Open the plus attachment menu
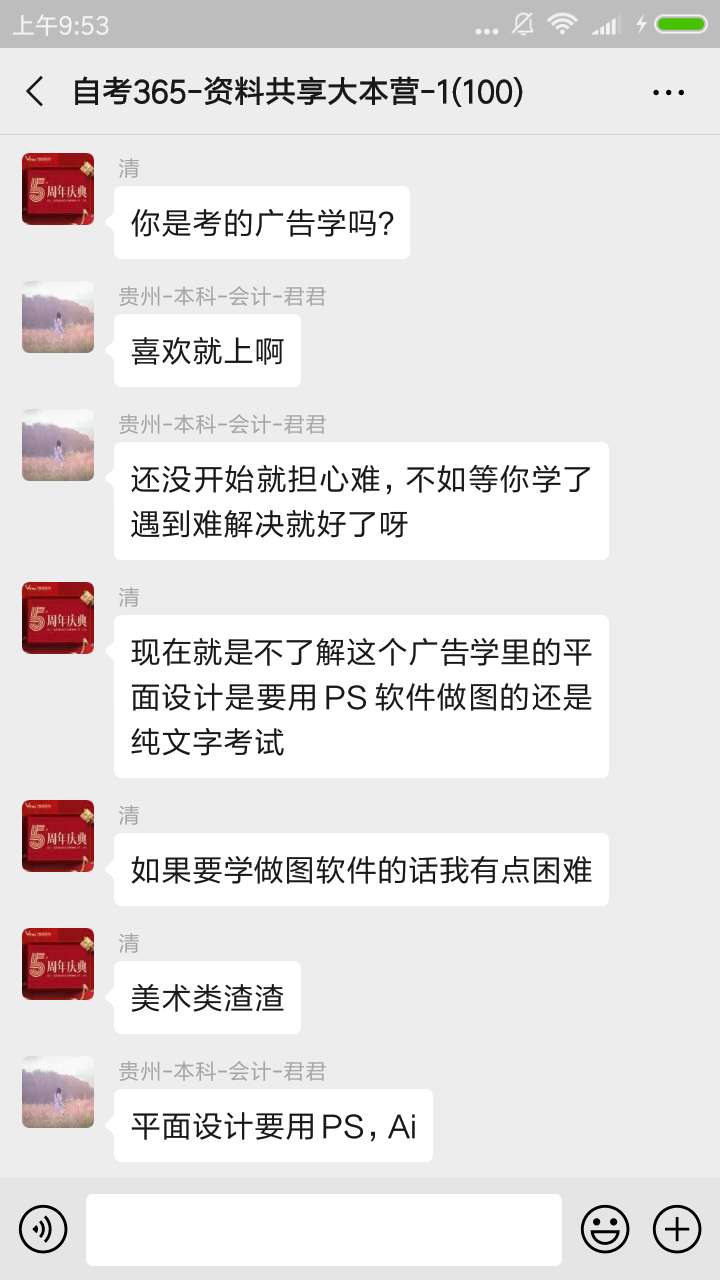Image resolution: width=720 pixels, height=1280 pixels. tap(677, 1229)
